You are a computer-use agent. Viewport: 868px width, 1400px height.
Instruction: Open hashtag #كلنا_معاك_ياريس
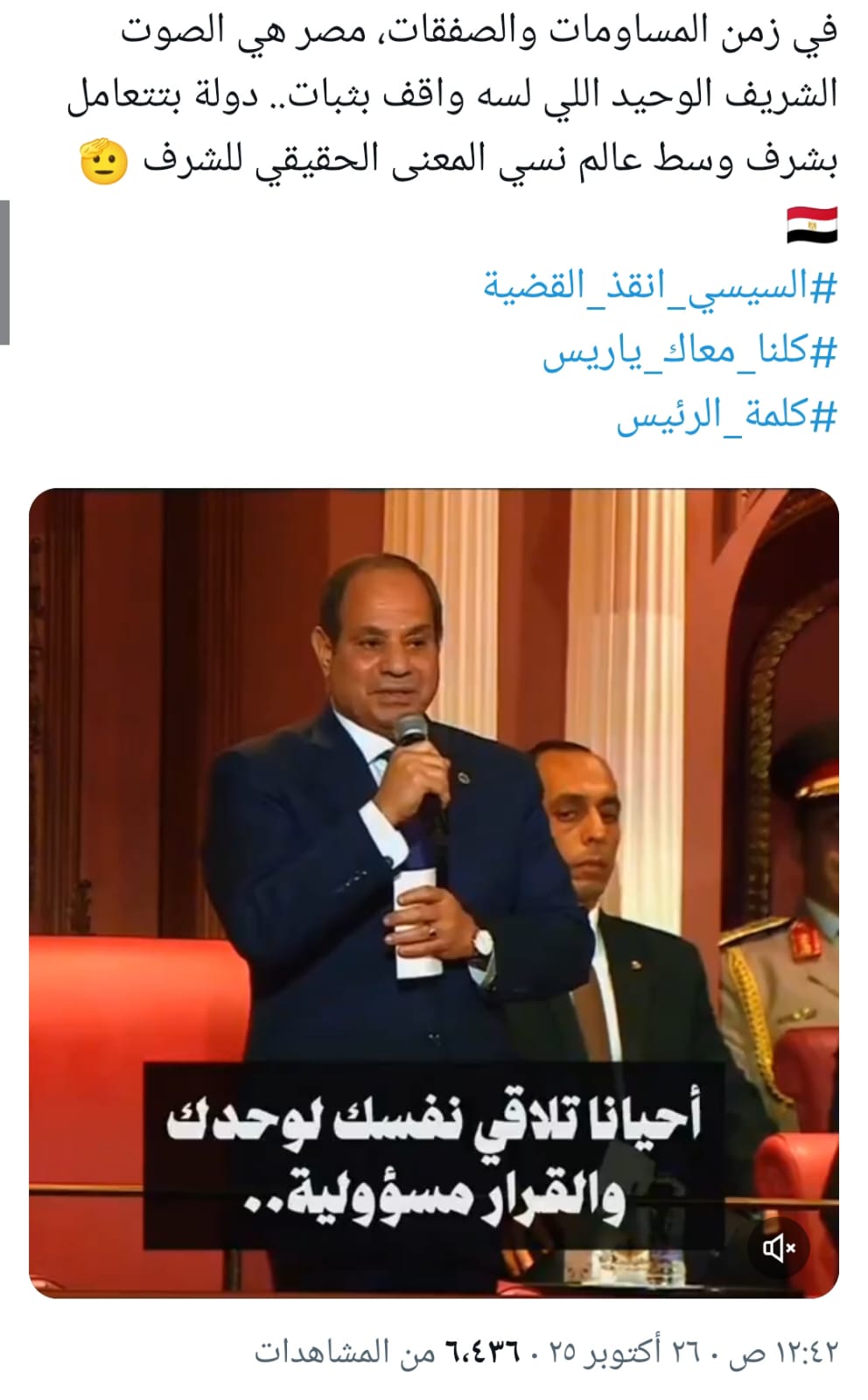pos(690,352)
